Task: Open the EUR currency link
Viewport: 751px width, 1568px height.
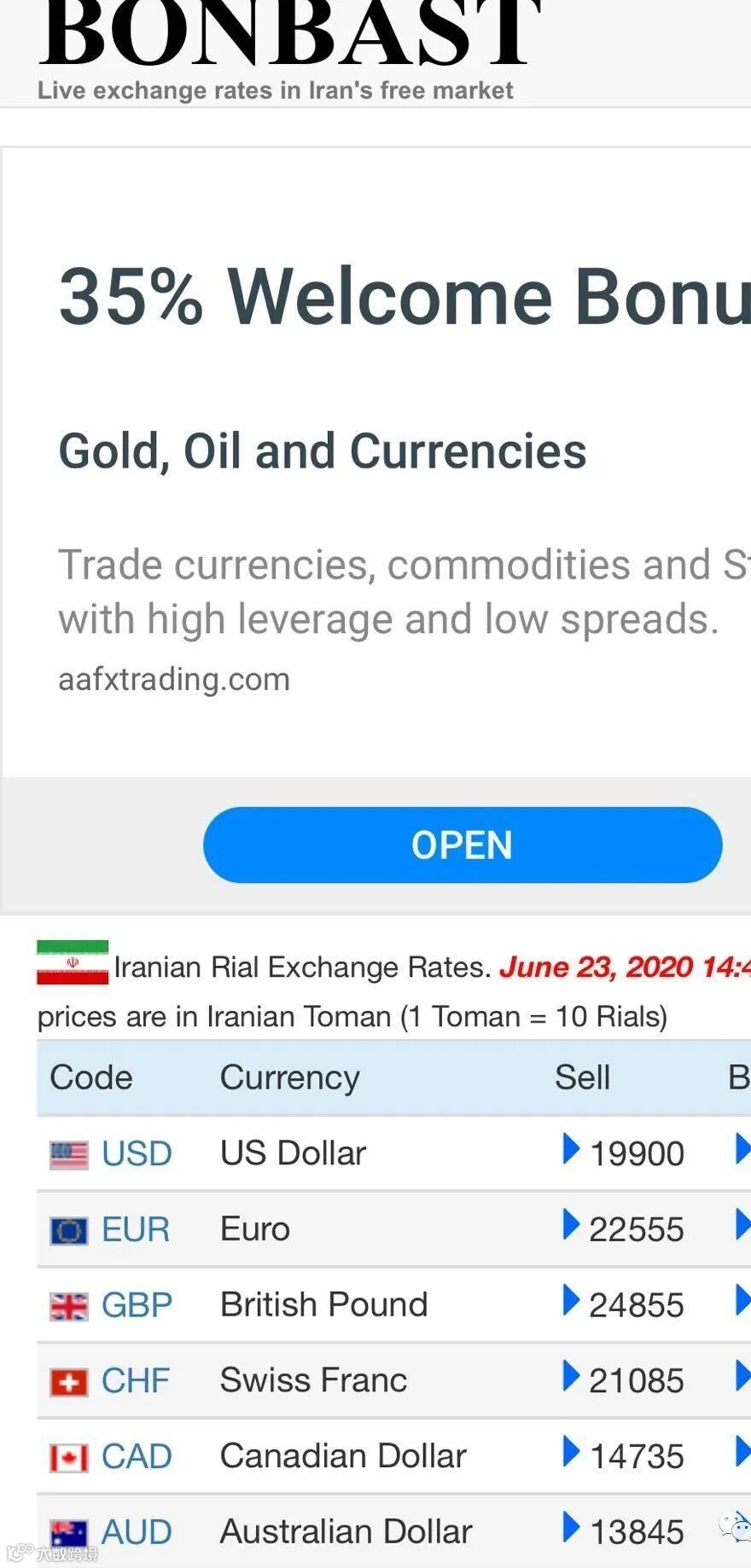Action: (136, 1229)
